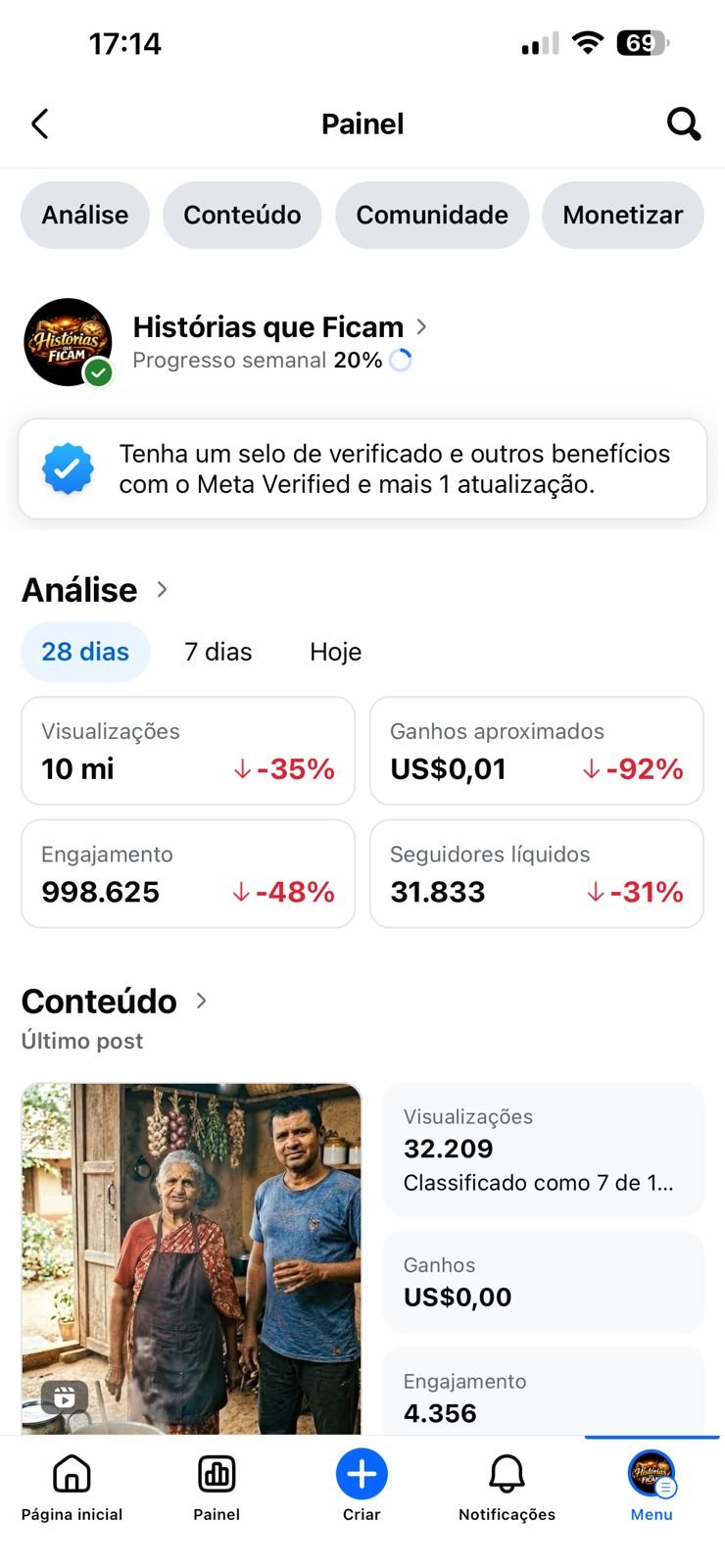The height and width of the screenshot is (1568, 725).
Task: Open the search magnifier icon
Action: 683,124
